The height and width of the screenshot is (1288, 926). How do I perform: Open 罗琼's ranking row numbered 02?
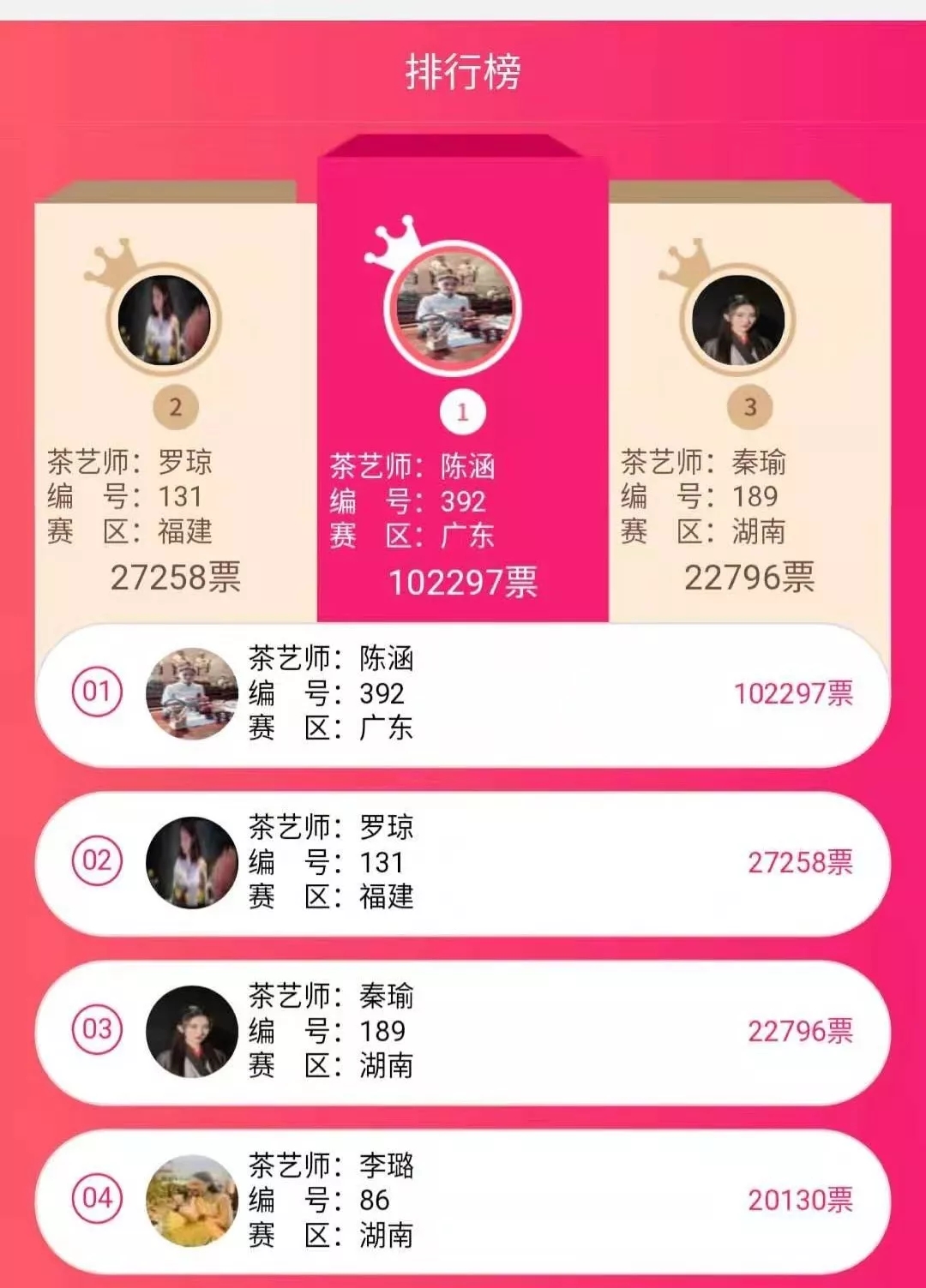pyautogui.click(x=463, y=863)
